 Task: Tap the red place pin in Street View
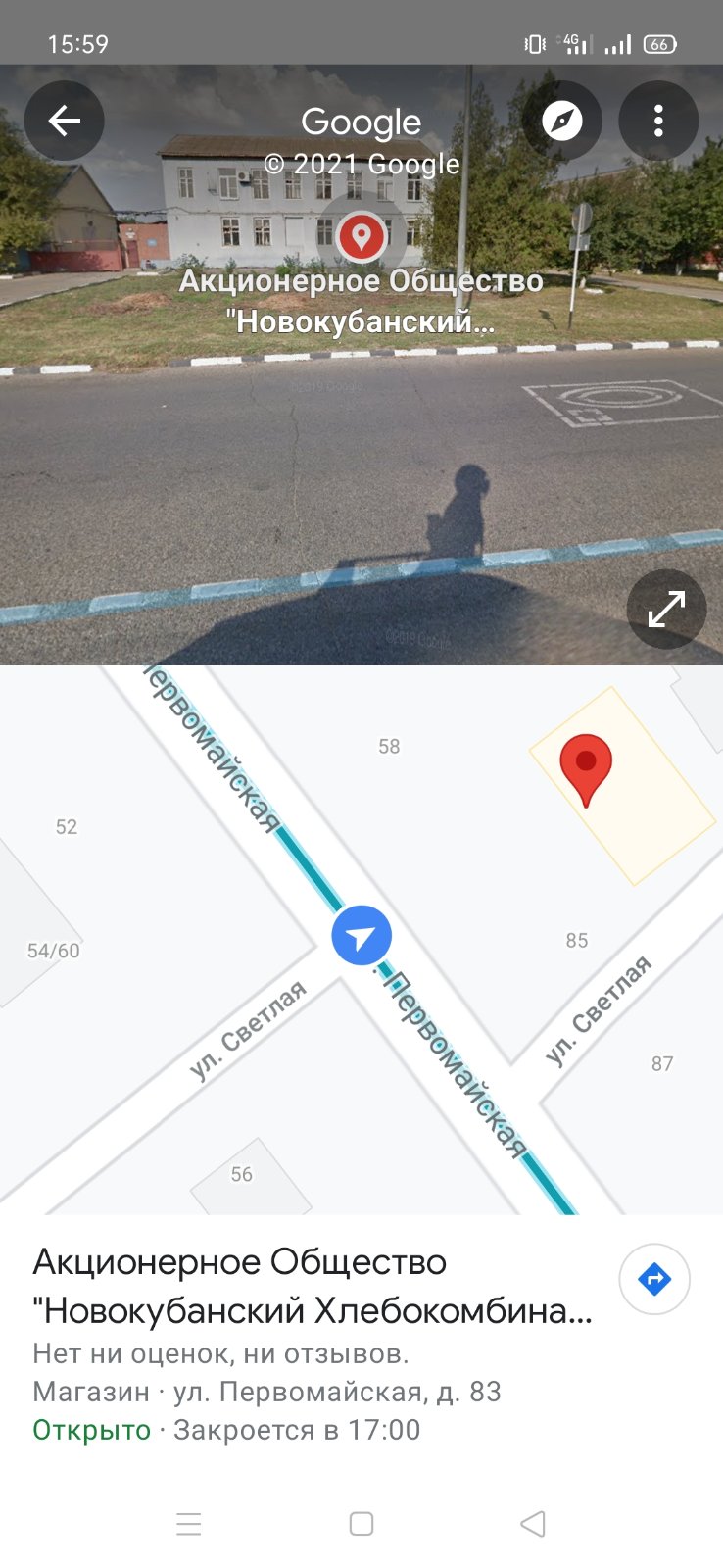(x=361, y=237)
